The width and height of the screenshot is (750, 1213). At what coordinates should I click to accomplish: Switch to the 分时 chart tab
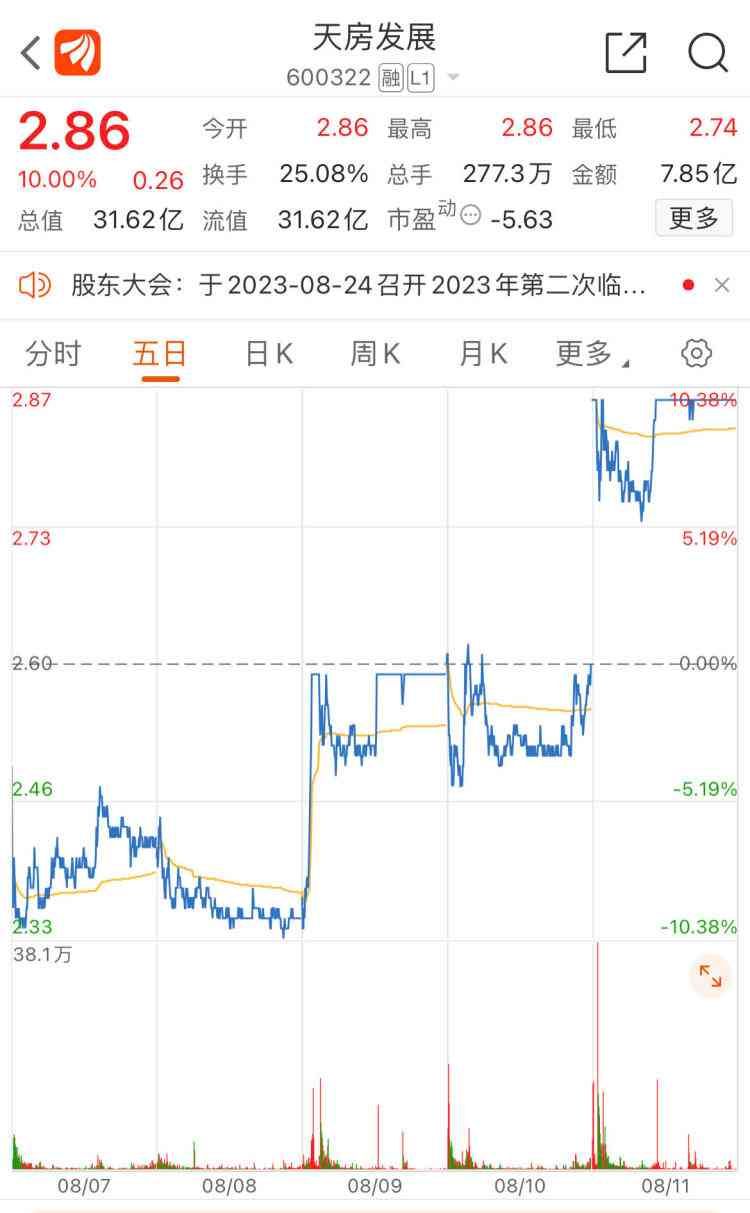[53, 354]
